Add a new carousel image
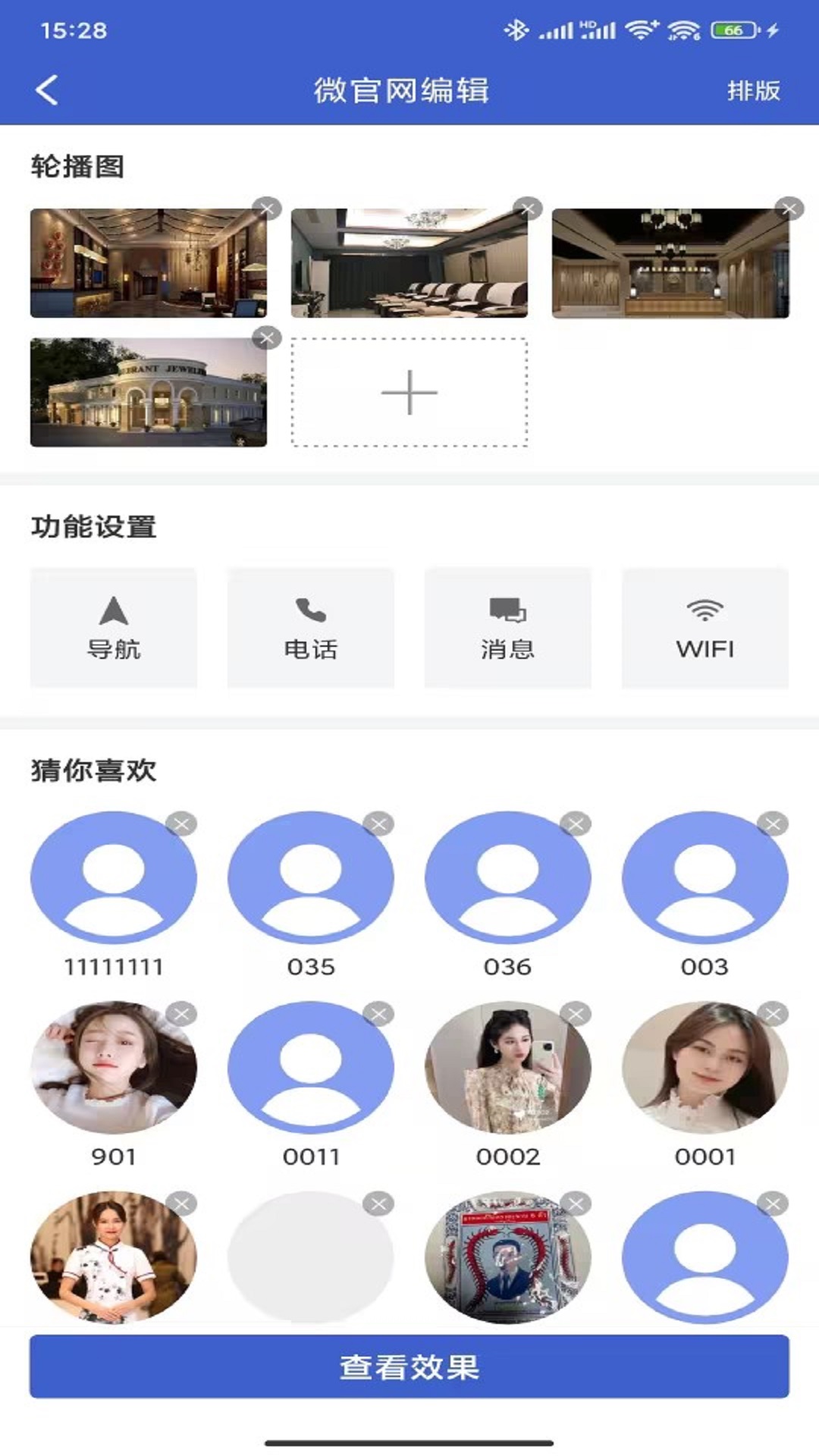Screen dimensions: 819x1456 [x=409, y=392]
